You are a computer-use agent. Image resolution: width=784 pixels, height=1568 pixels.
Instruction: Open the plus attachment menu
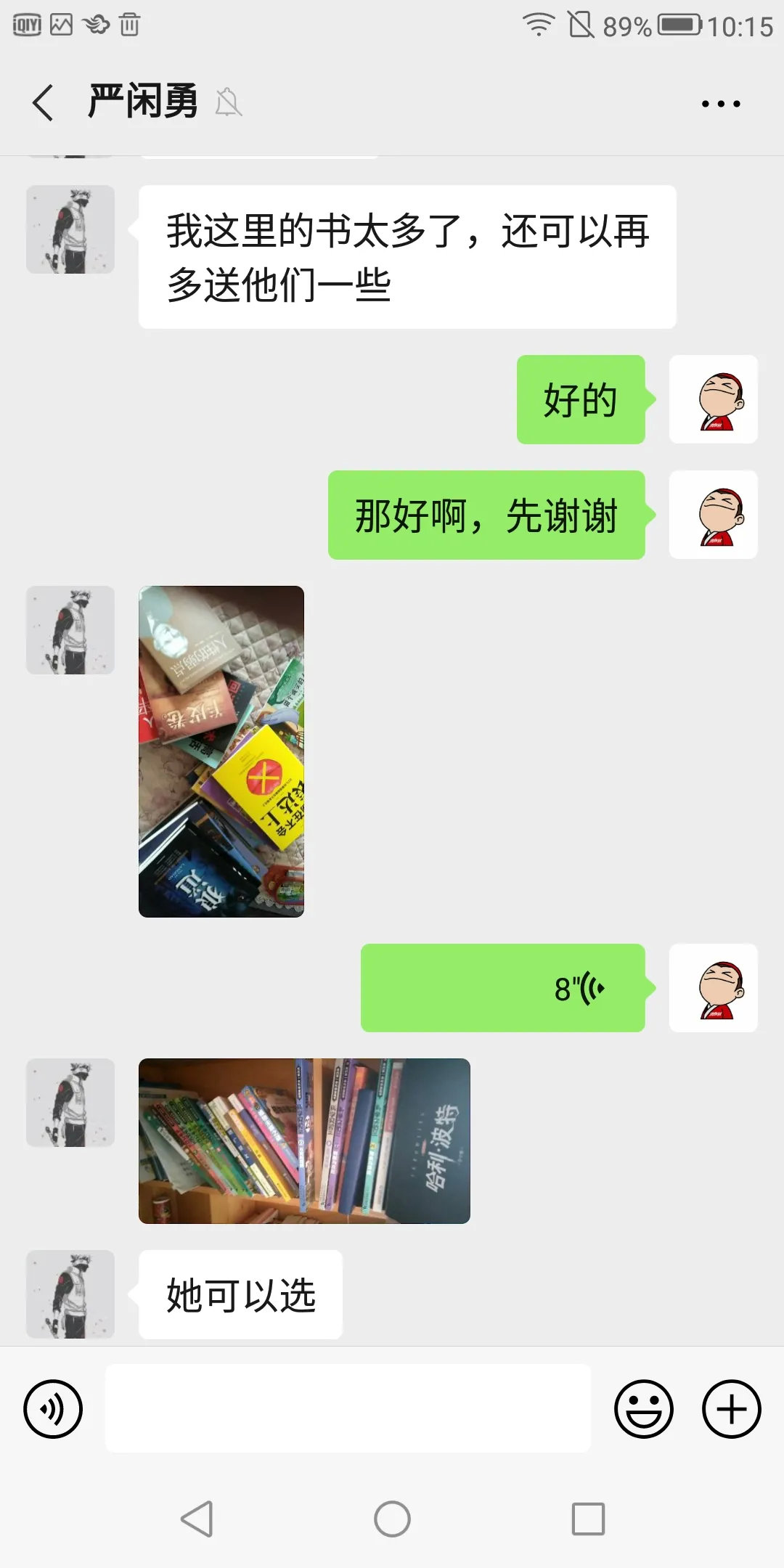click(x=731, y=1409)
